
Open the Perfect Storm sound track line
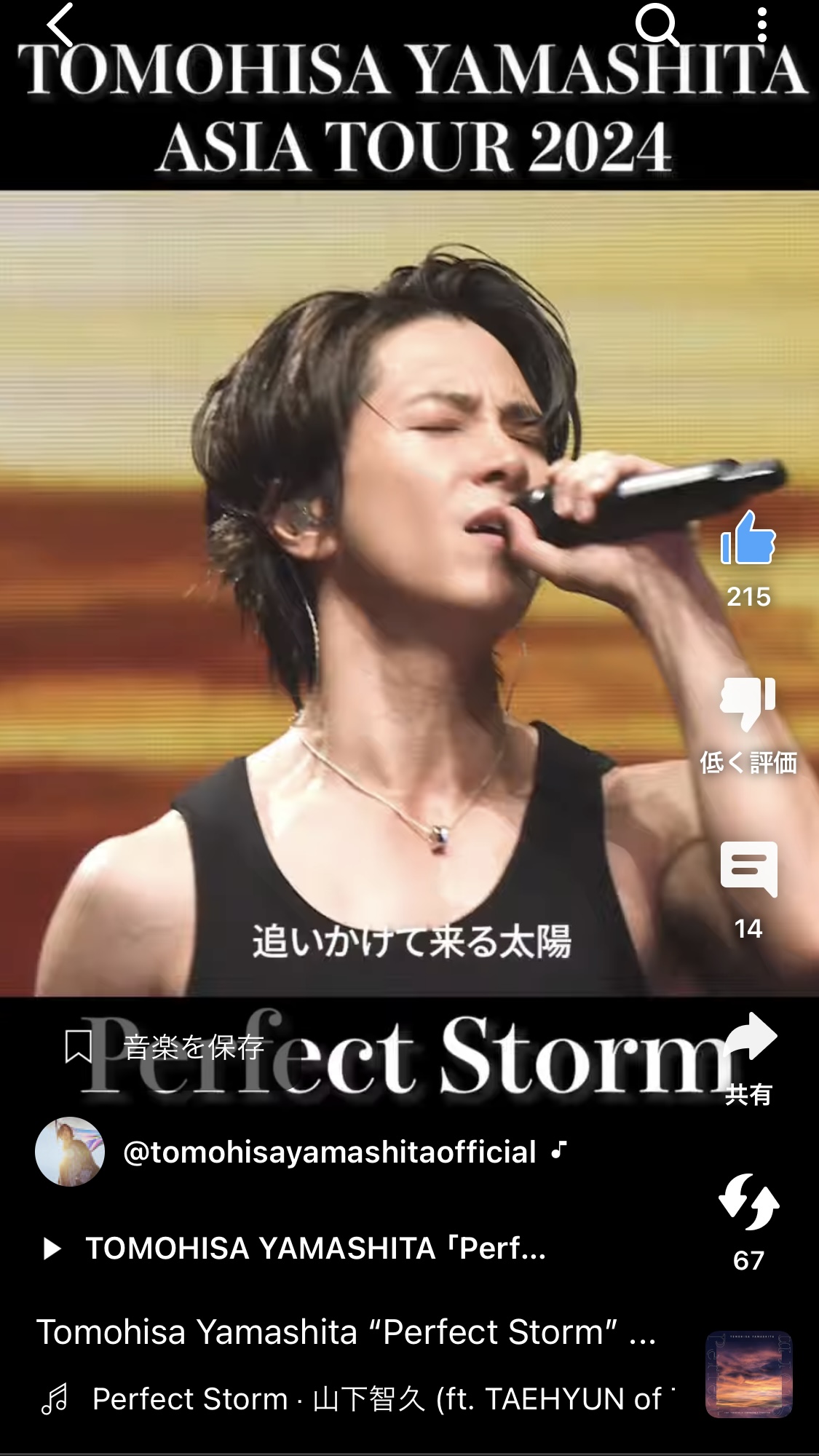(x=357, y=1398)
